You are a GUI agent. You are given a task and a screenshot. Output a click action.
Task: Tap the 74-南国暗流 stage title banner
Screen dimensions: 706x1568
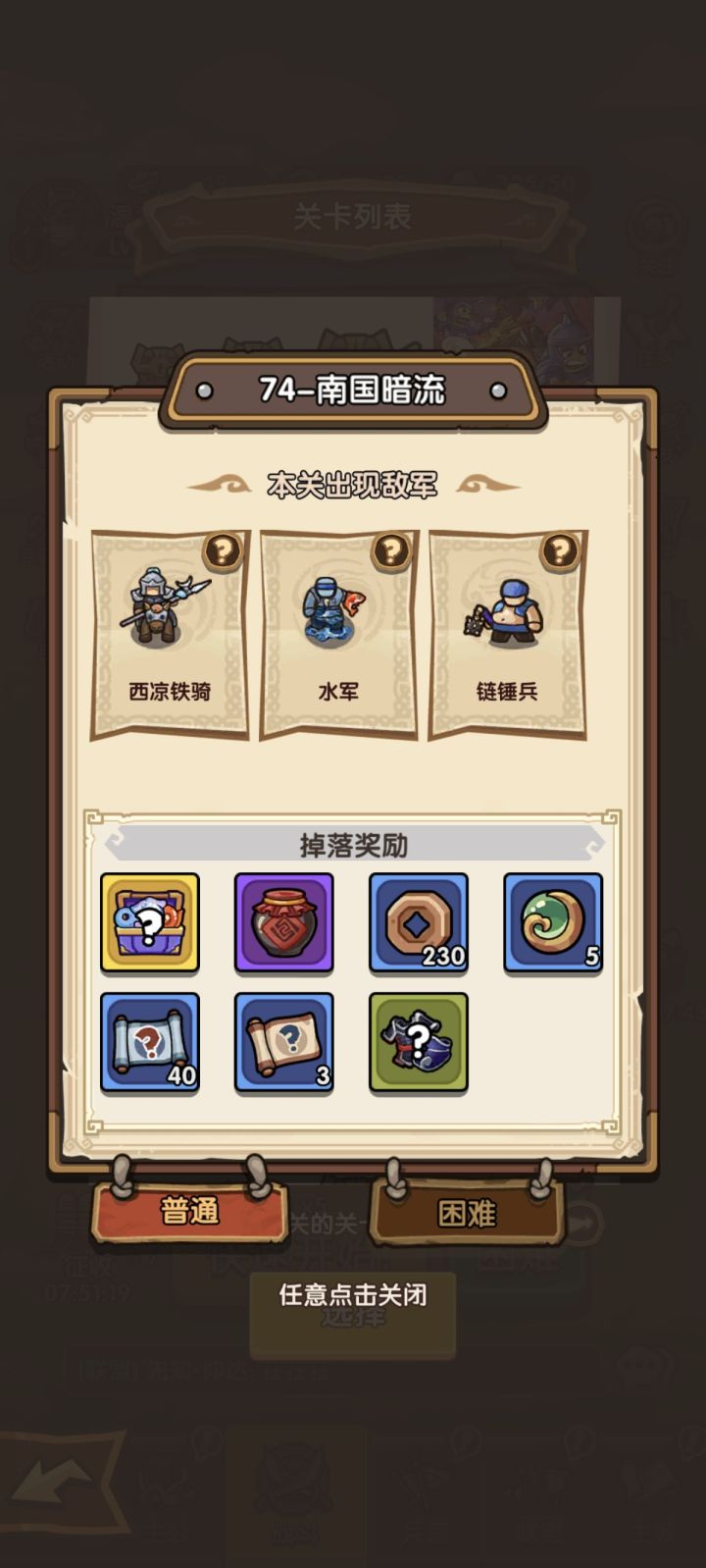[351, 389]
